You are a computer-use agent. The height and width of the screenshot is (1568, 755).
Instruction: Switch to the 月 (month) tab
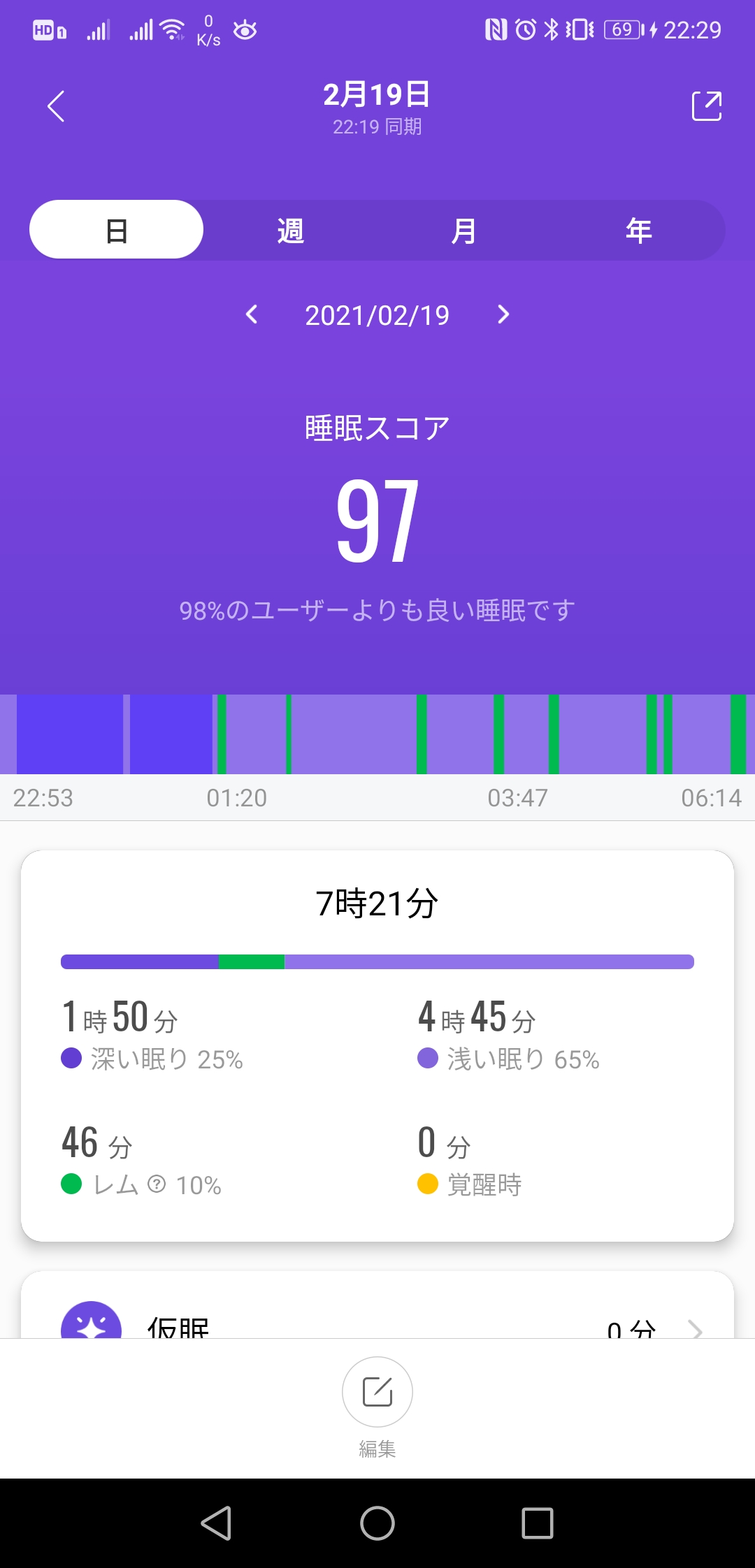pos(463,230)
